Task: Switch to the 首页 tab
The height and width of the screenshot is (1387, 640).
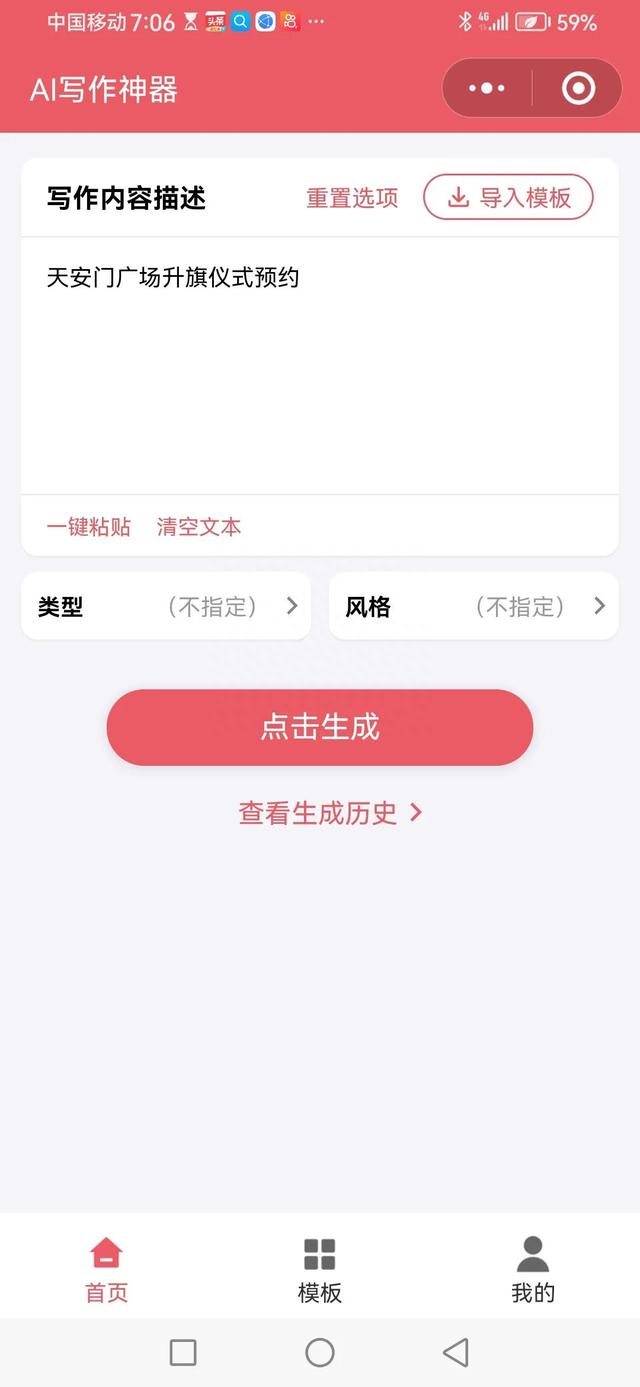Action: (106, 1269)
